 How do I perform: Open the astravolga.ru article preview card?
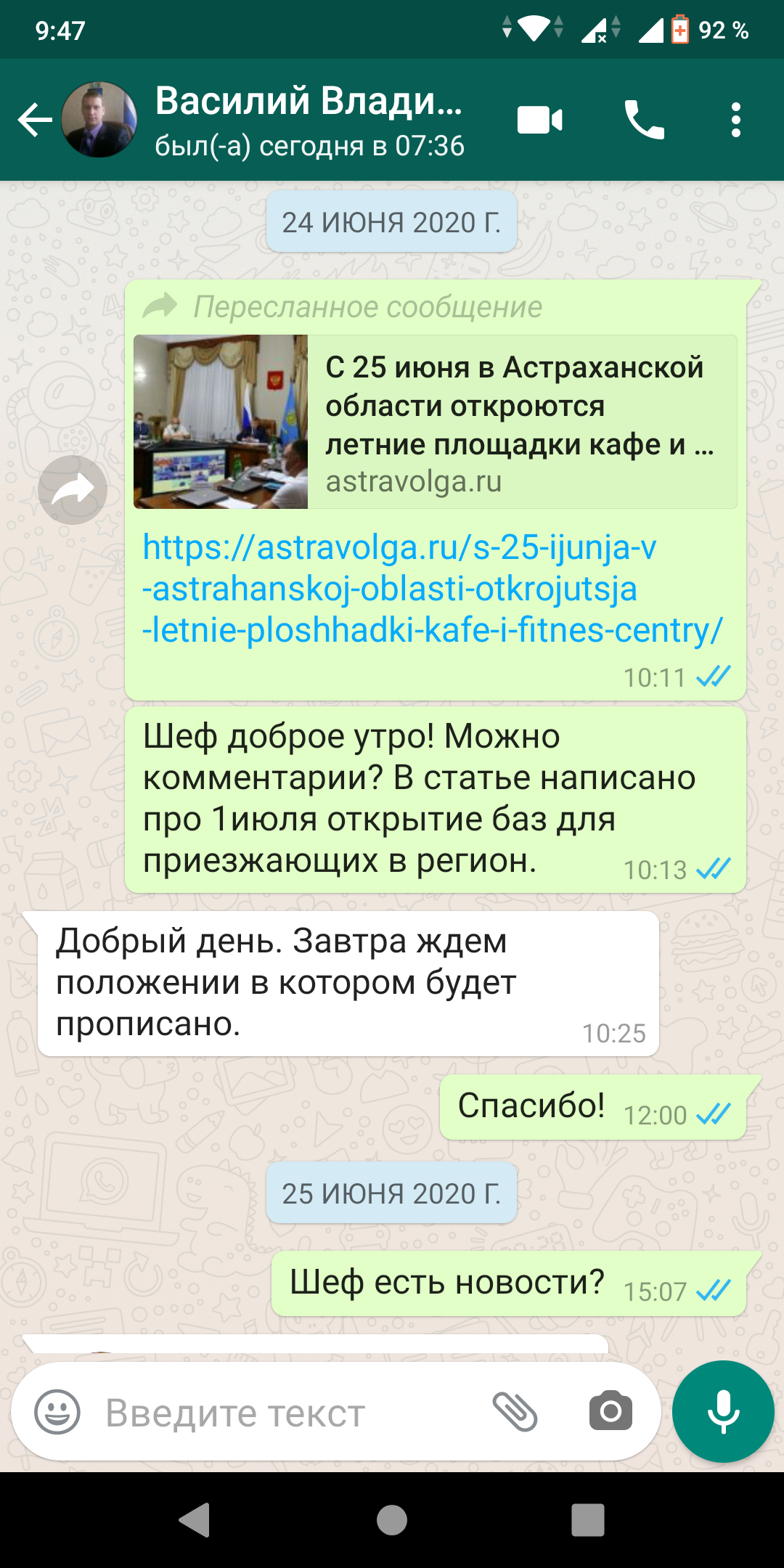[436, 422]
